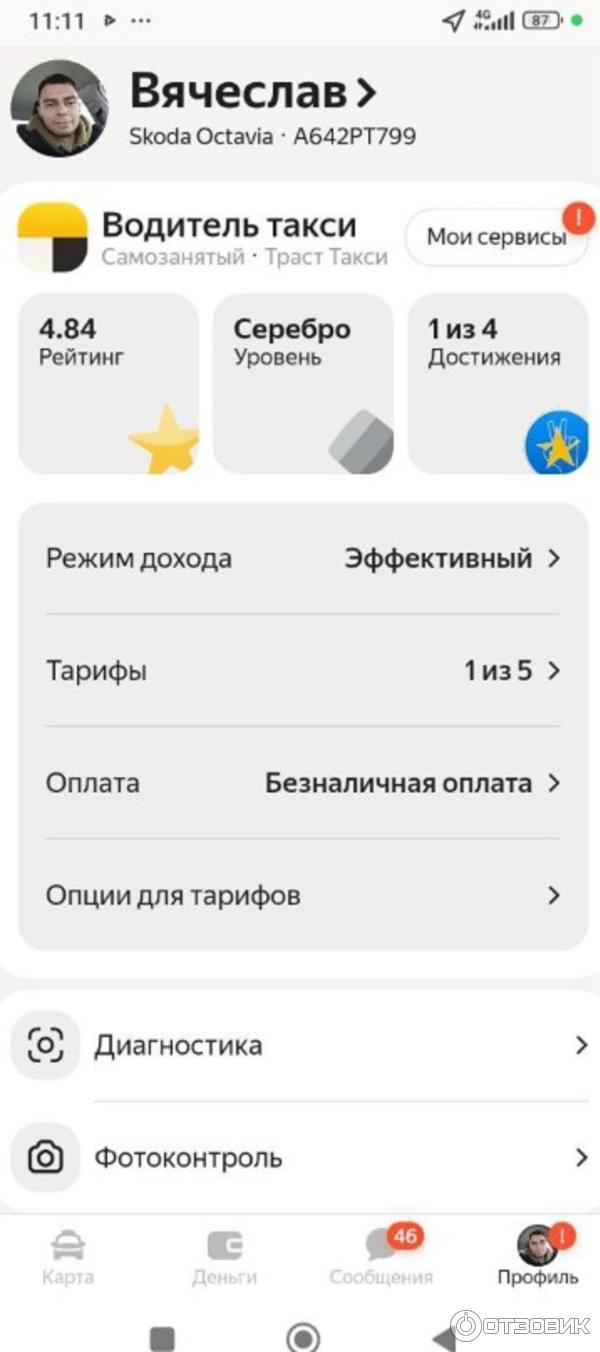Open the Сообщения tab
Image resolution: width=600 pixels, height=1352 pixels.
(381, 1257)
